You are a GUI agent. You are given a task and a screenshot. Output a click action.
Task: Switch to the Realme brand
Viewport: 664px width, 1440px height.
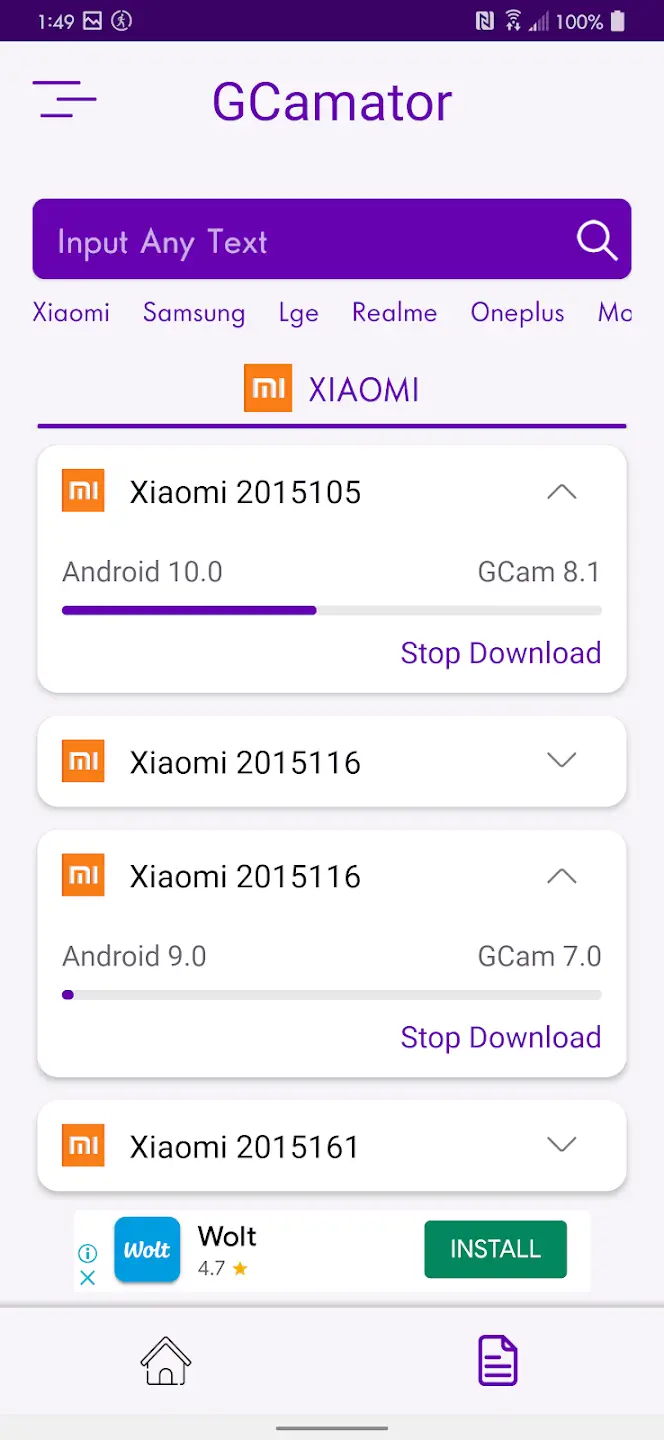pyautogui.click(x=394, y=312)
